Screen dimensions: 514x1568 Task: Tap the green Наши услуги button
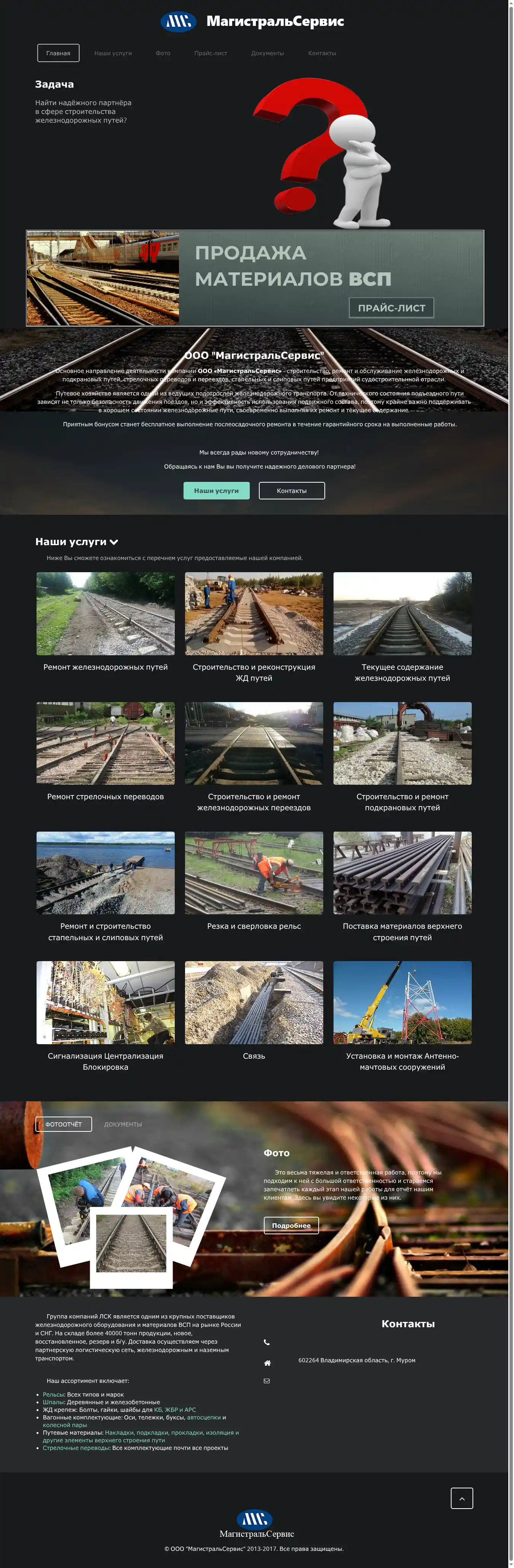coord(216,491)
